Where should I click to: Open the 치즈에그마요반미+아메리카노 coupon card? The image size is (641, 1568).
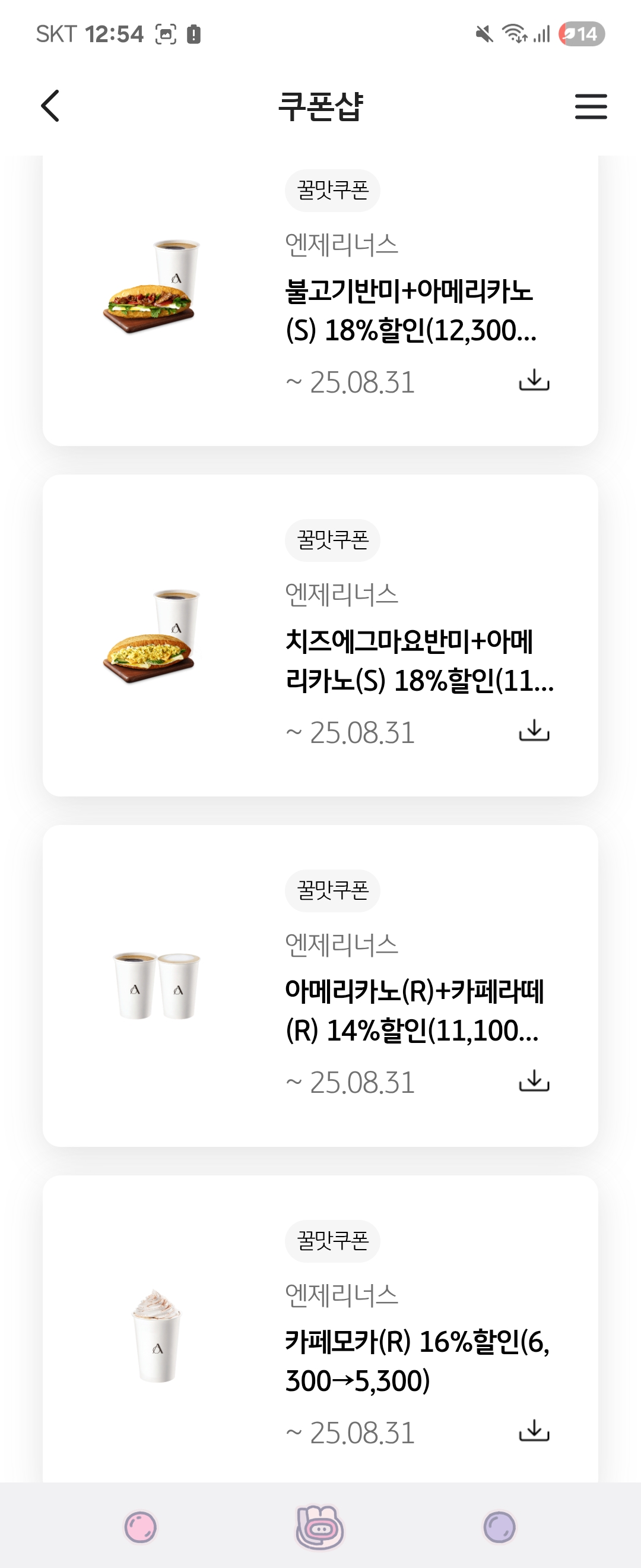(x=409, y=660)
